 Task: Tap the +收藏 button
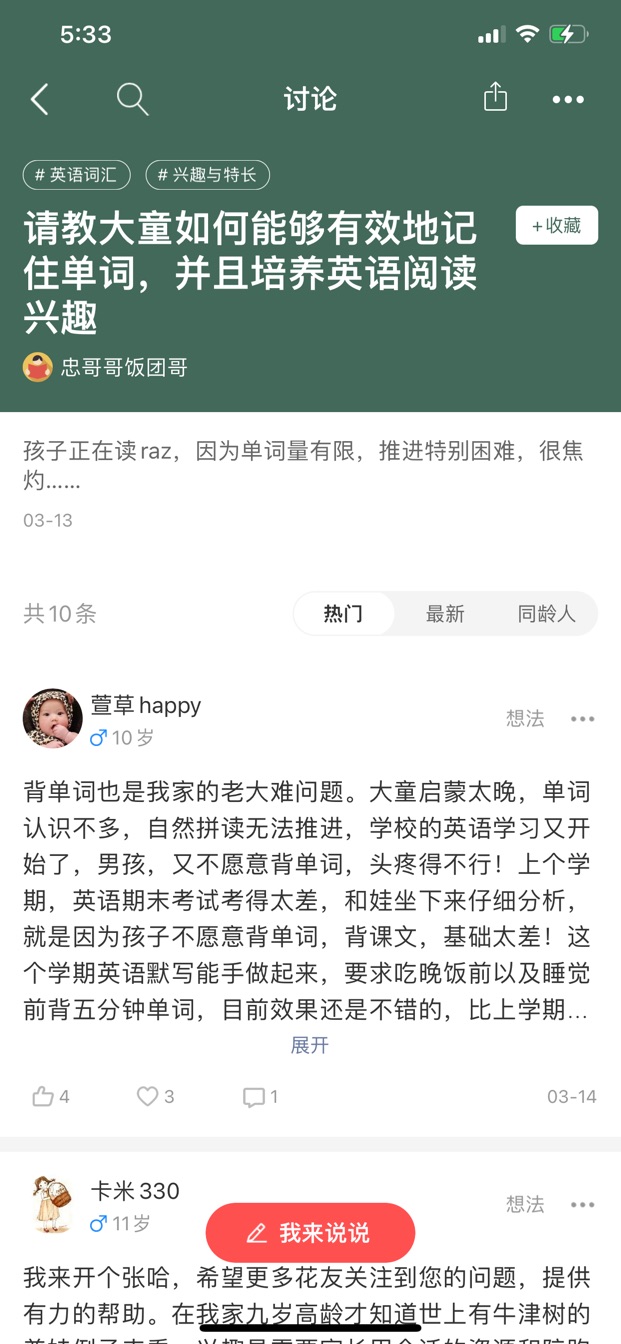[x=556, y=225]
